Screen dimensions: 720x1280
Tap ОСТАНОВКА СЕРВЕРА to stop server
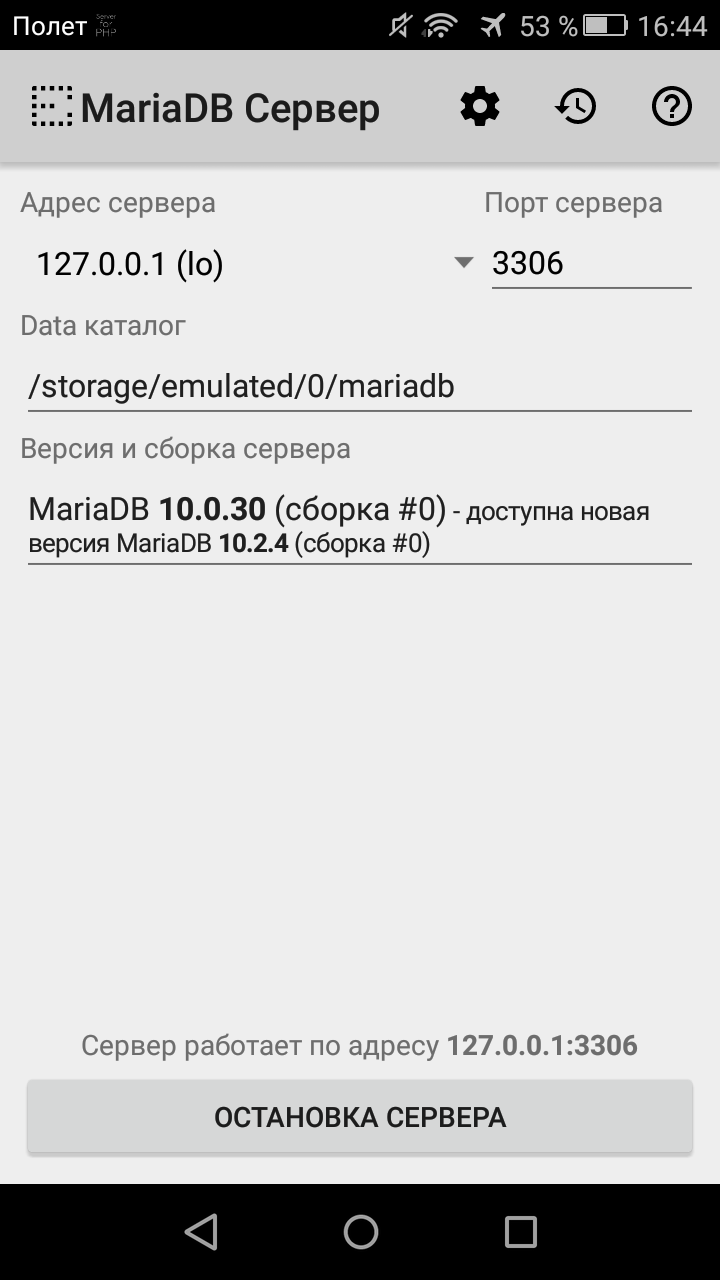tap(359, 1117)
